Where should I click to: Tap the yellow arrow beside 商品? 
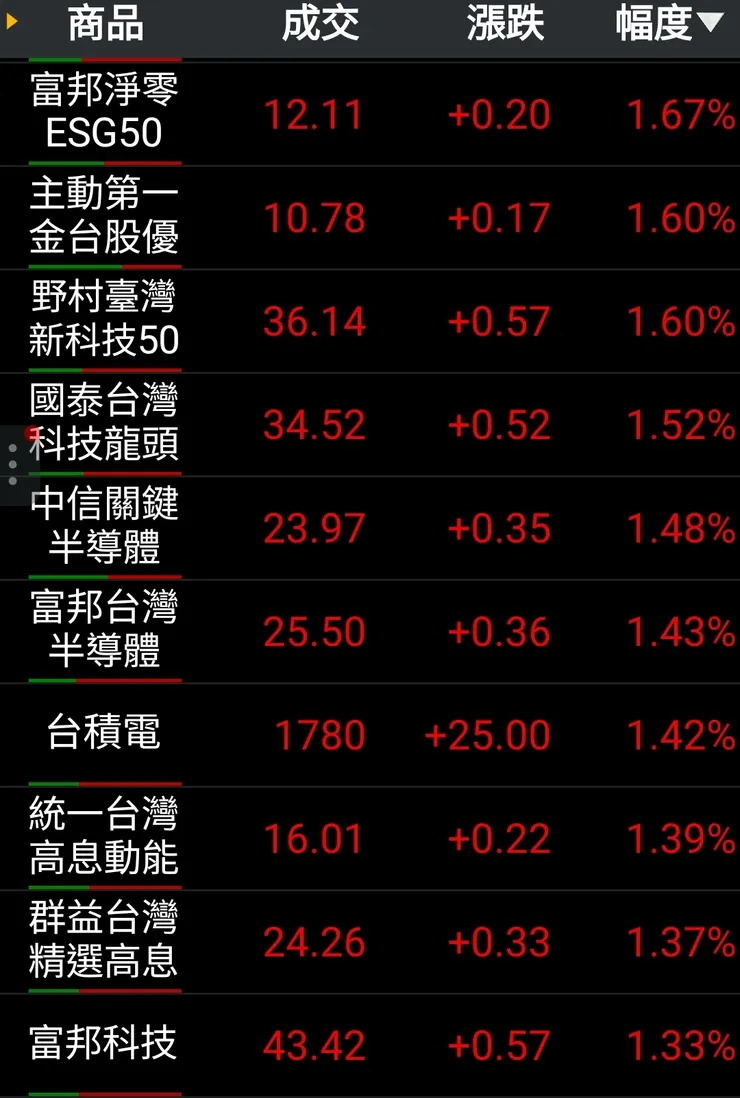click(x=12, y=21)
